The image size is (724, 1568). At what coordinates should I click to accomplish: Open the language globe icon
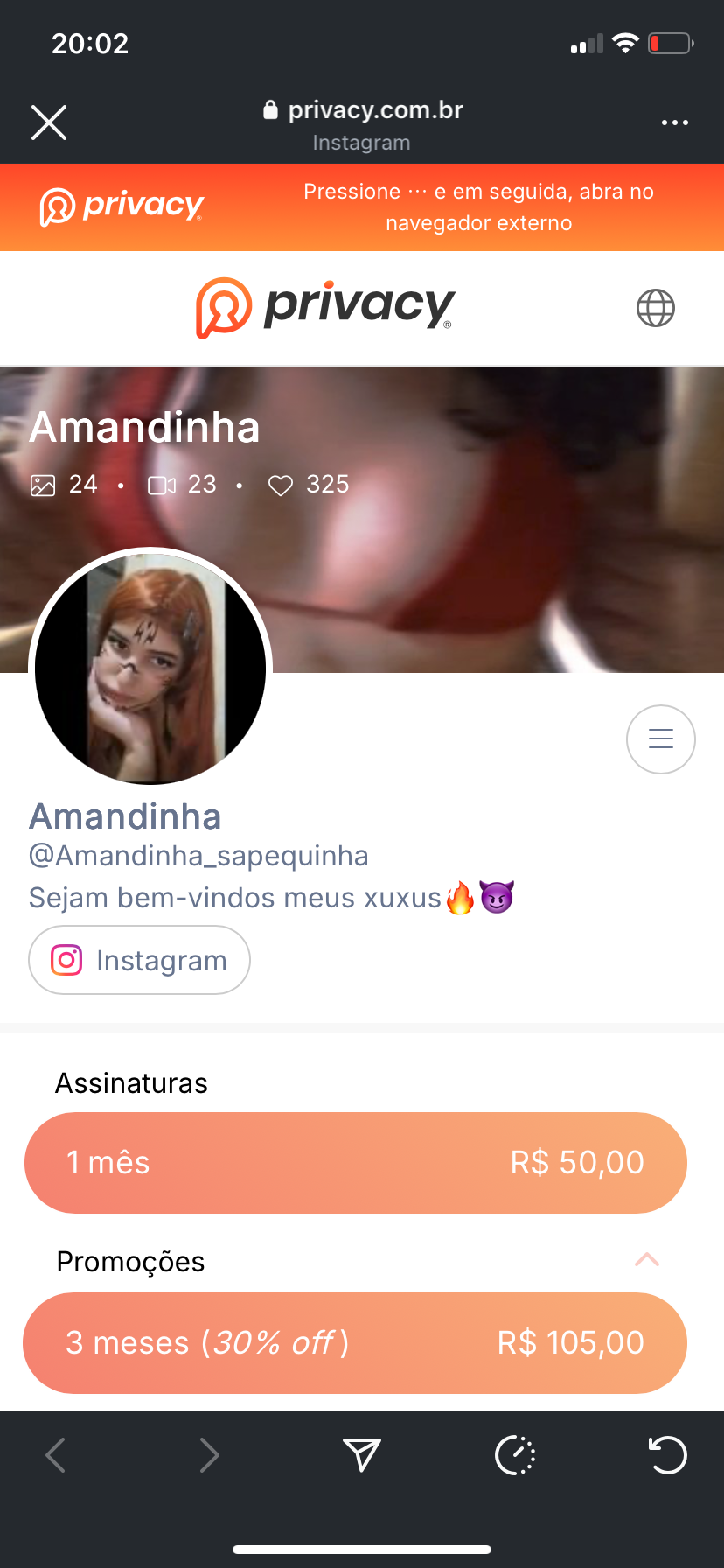[655, 308]
